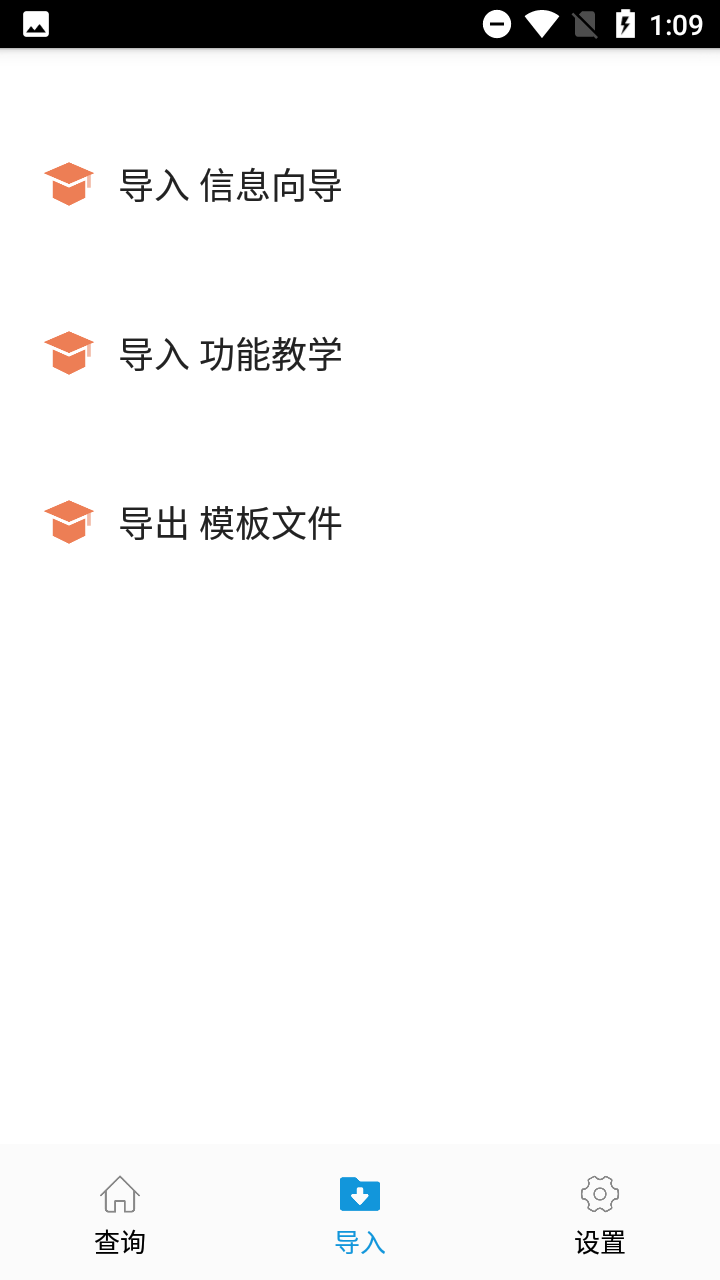Tap the graduation cap icon beside 导入 功能教学
720x1280 pixels.
[x=67, y=352]
